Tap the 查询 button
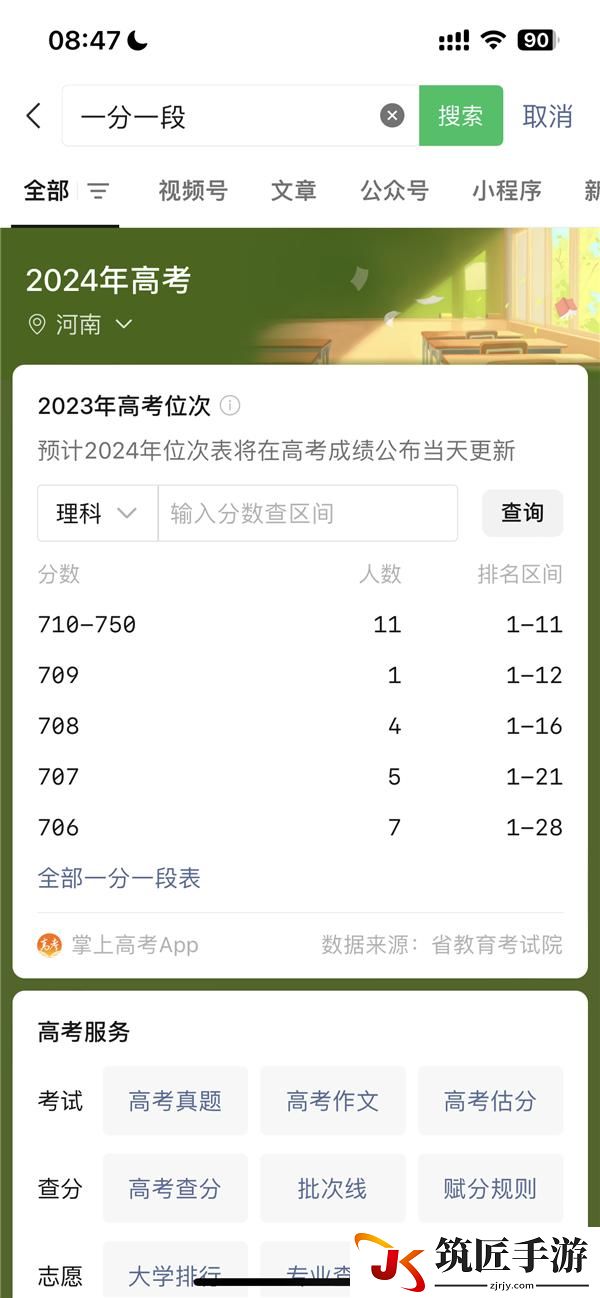The height and width of the screenshot is (1298, 600). 522,513
